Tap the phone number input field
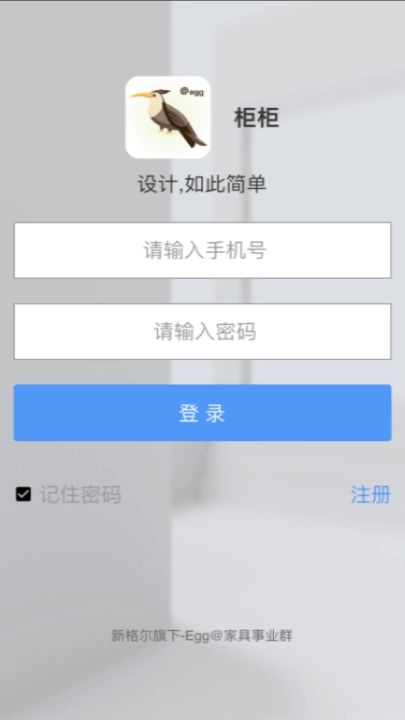 click(202, 250)
